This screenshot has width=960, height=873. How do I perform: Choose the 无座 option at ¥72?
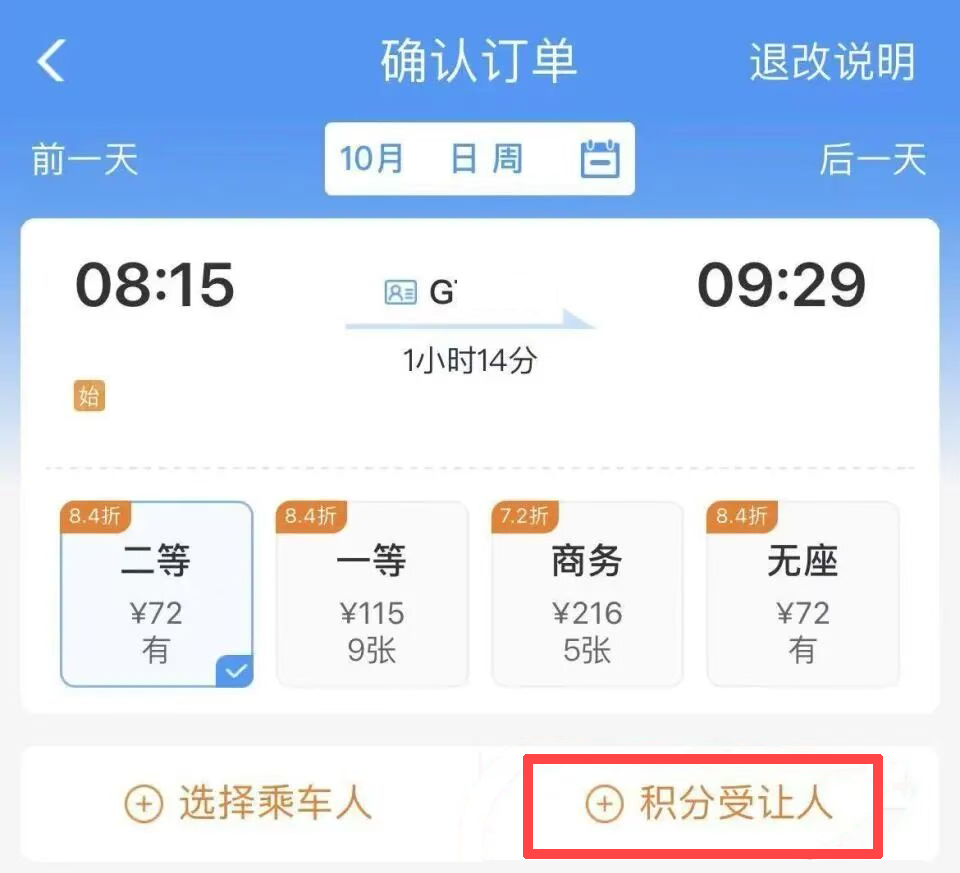pyautogui.click(x=802, y=595)
